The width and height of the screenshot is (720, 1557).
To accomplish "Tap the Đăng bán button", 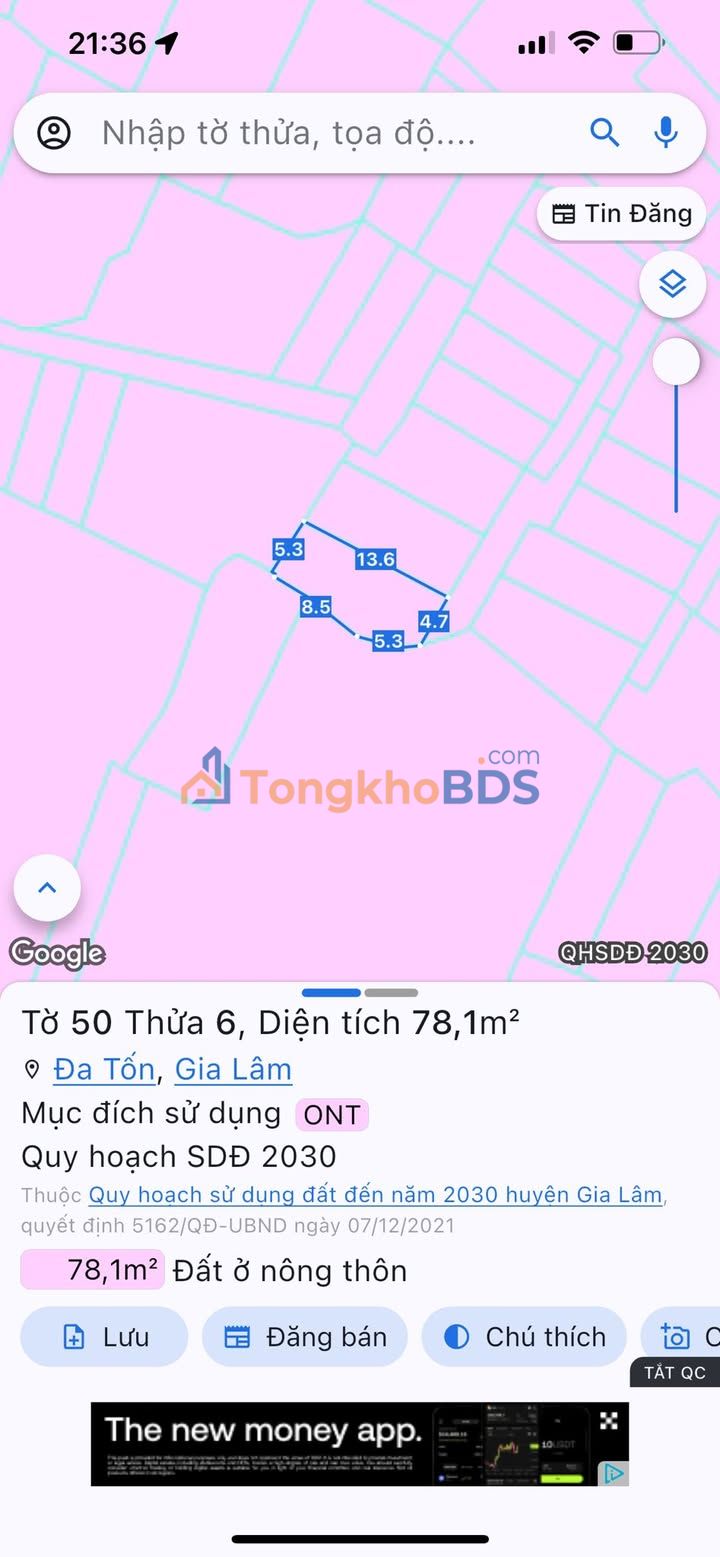I will (304, 1337).
